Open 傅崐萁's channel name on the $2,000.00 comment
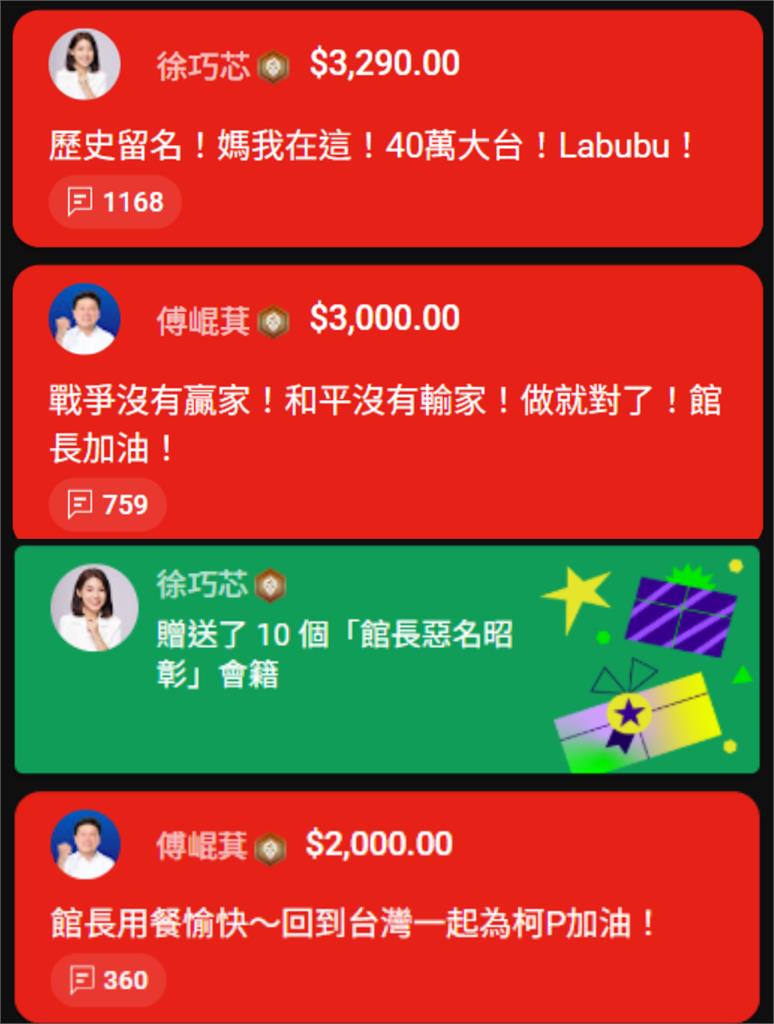 click(x=201, y=846)
